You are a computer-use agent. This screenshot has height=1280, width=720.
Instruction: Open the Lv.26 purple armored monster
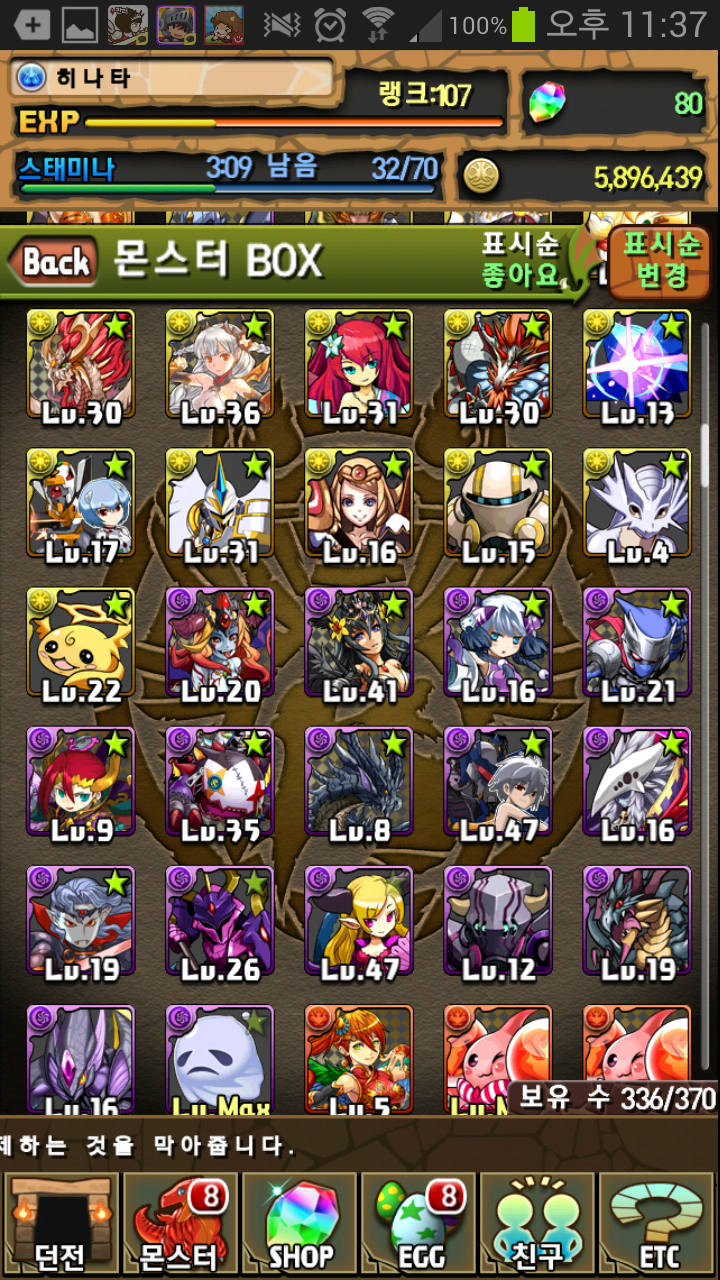(x=220, y=921)
